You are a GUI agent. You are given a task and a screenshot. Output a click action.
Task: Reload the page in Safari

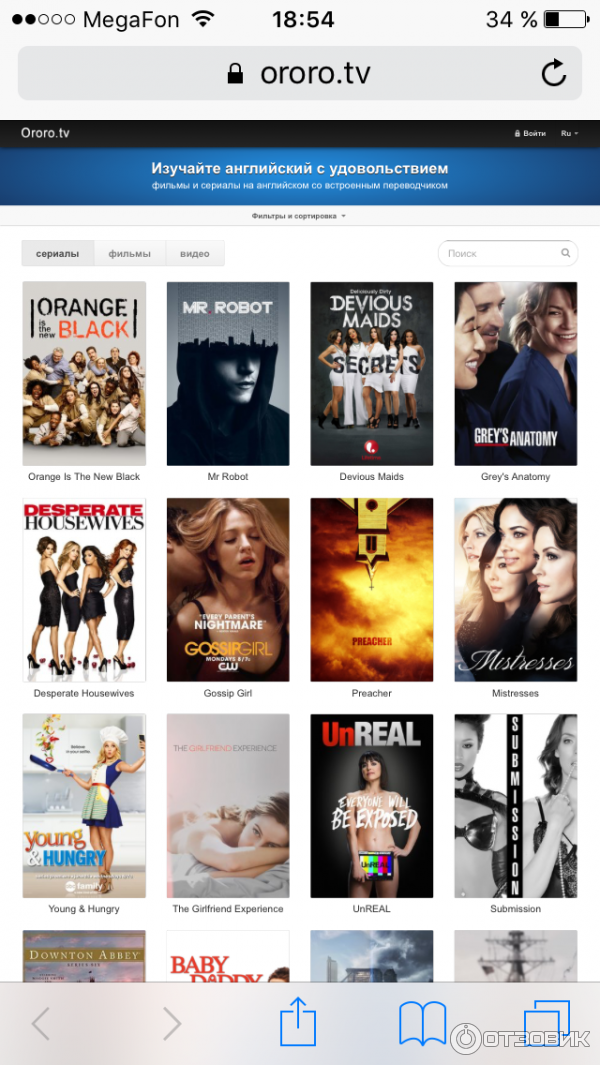pos(553,72)
